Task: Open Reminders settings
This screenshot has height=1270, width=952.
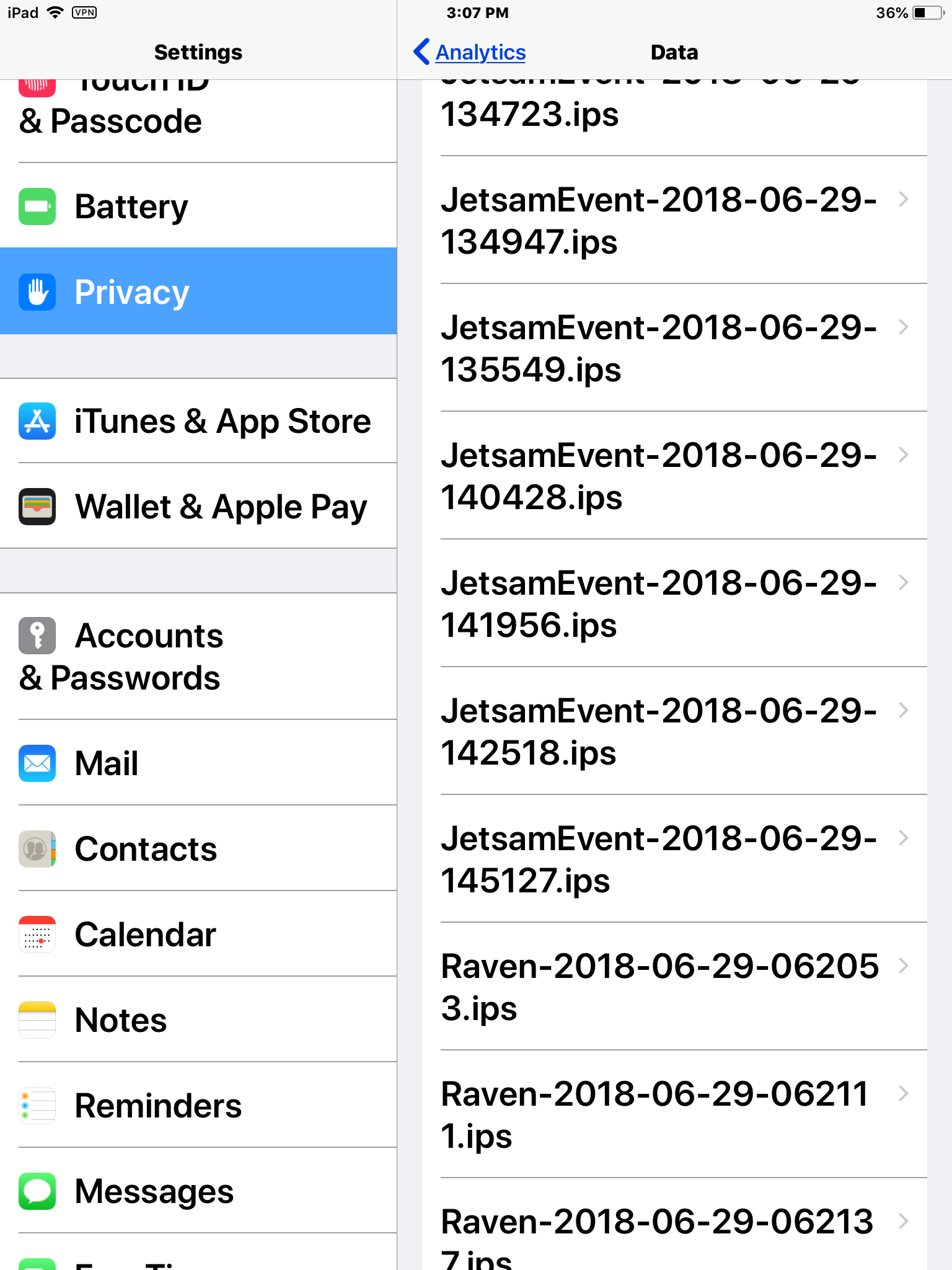Action: pyautogui.click(x=198, y=1105)
